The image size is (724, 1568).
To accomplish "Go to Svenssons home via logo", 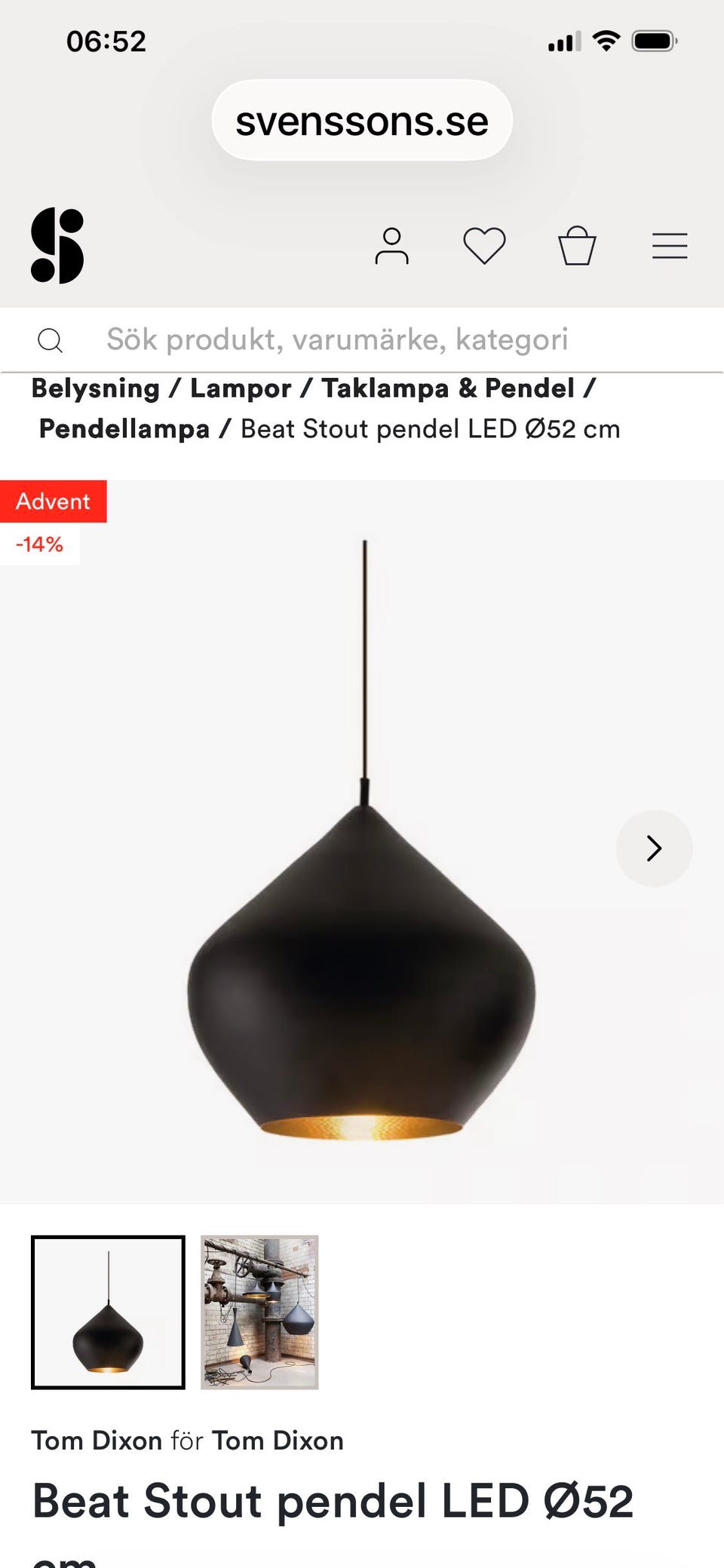I will [x=57, y=246].
